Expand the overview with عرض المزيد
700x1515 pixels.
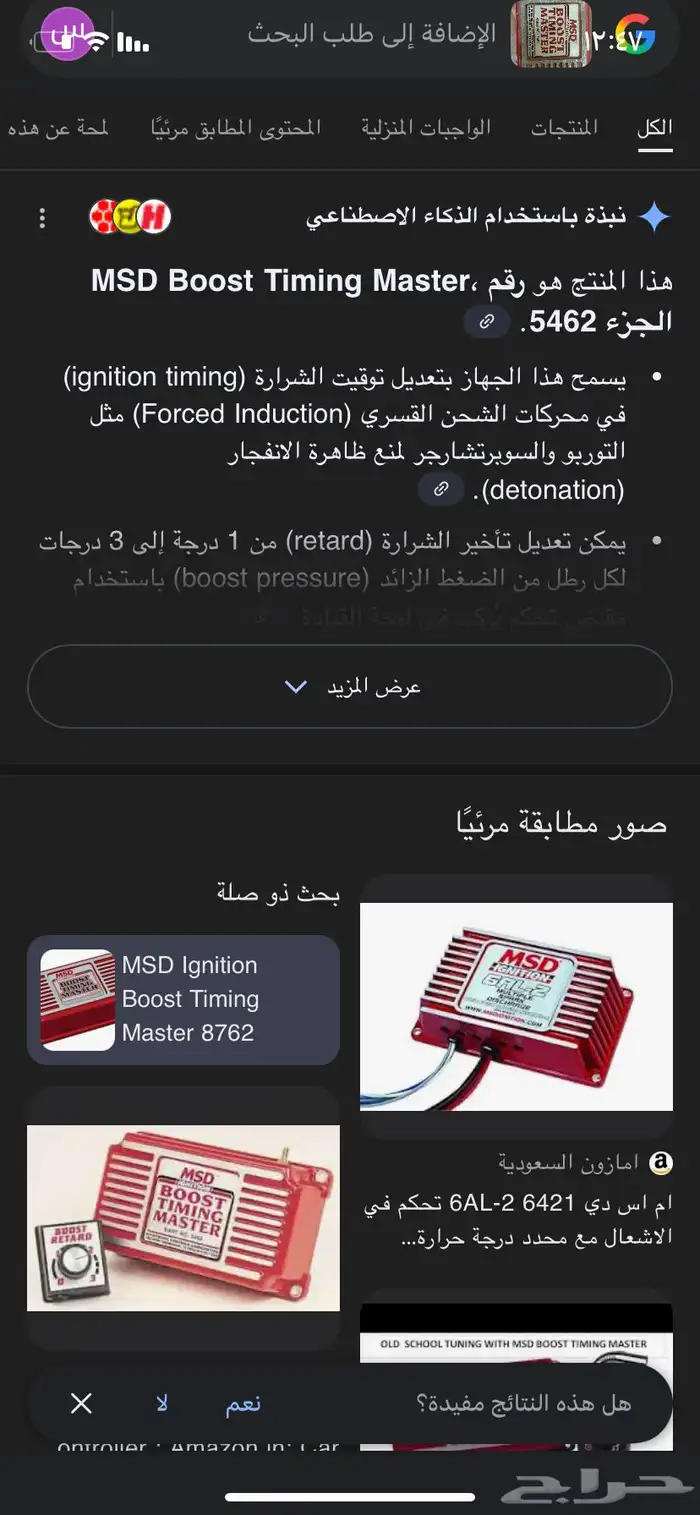coord(350,687)
